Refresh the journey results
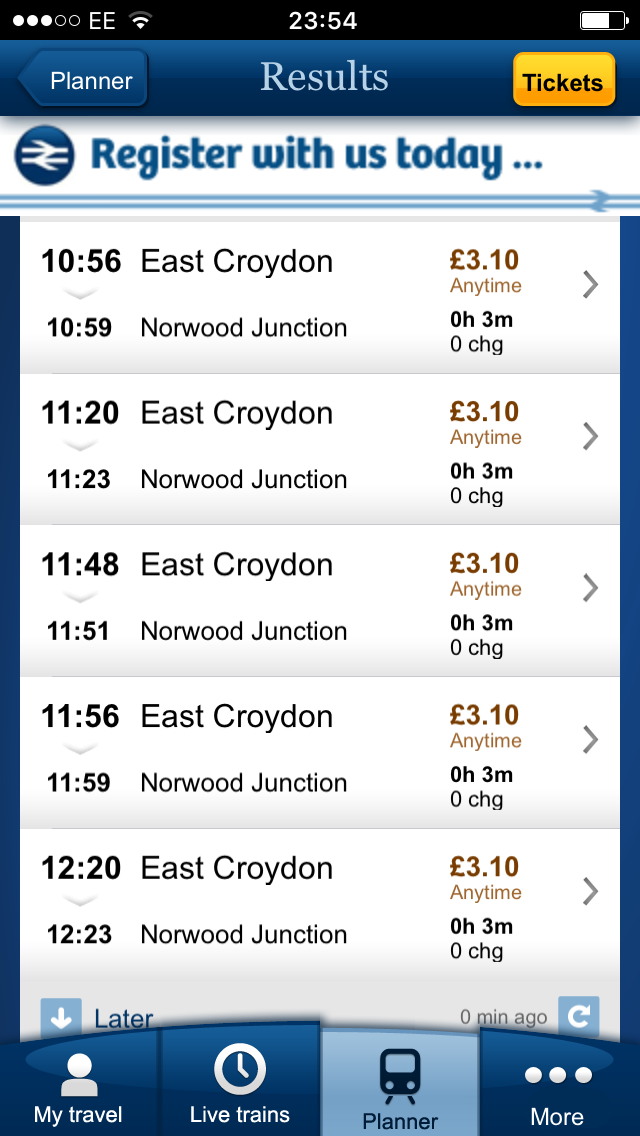Screen dimensions: 640x1136 [578, 1016]
